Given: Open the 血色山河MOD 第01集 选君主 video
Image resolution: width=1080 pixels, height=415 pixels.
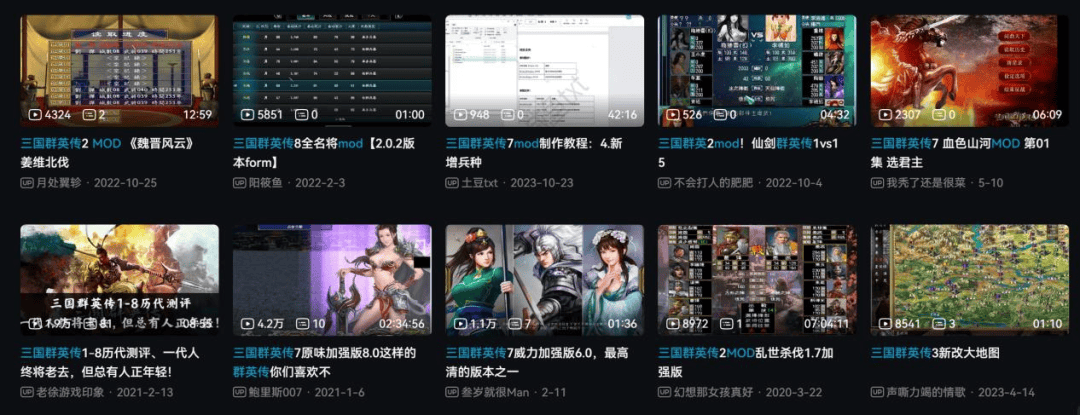Looking at the screenshot, I should (x=969, y=70).
